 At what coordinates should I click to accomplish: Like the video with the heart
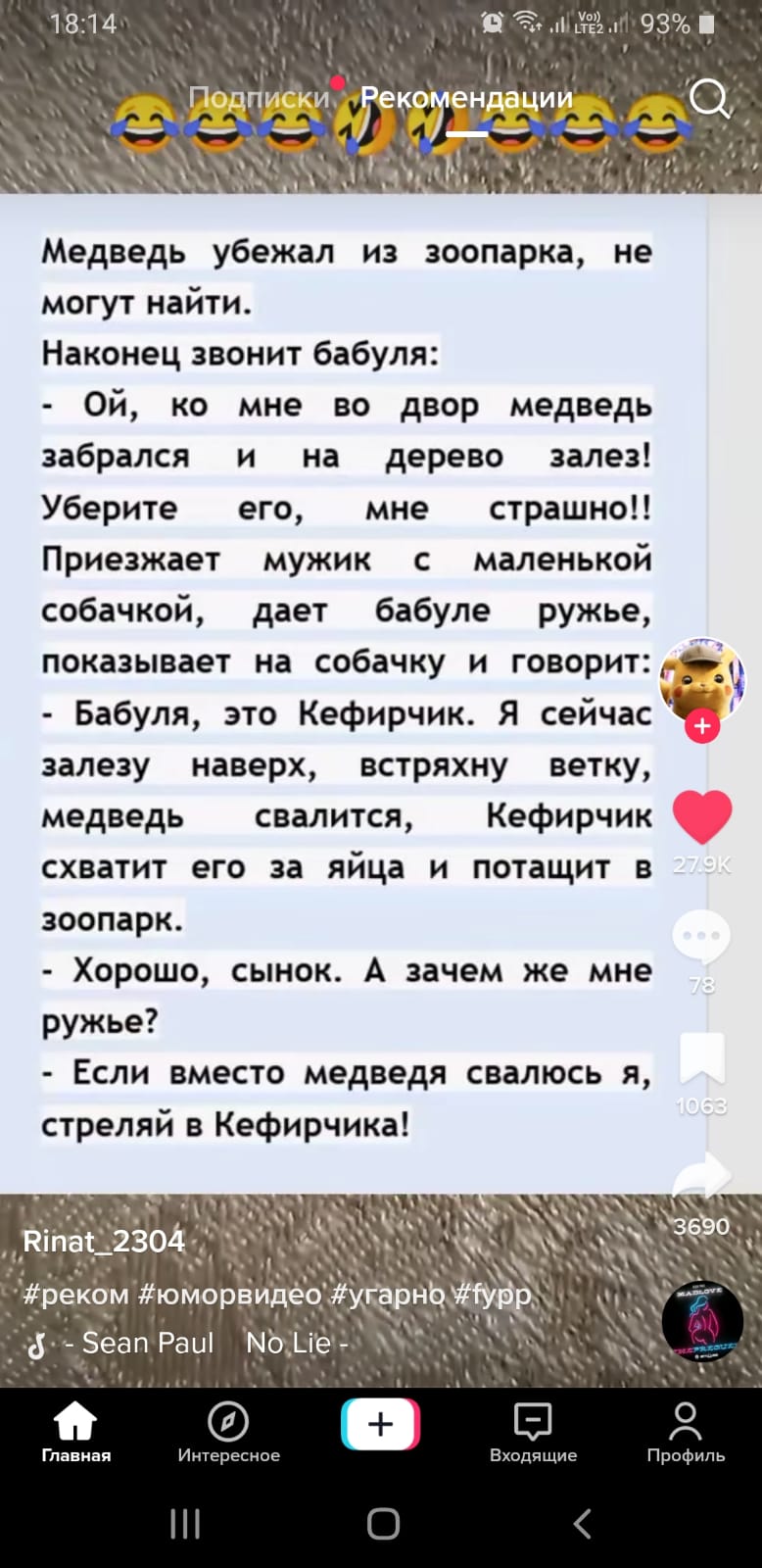pyautogui.click(x=702, y=816)
